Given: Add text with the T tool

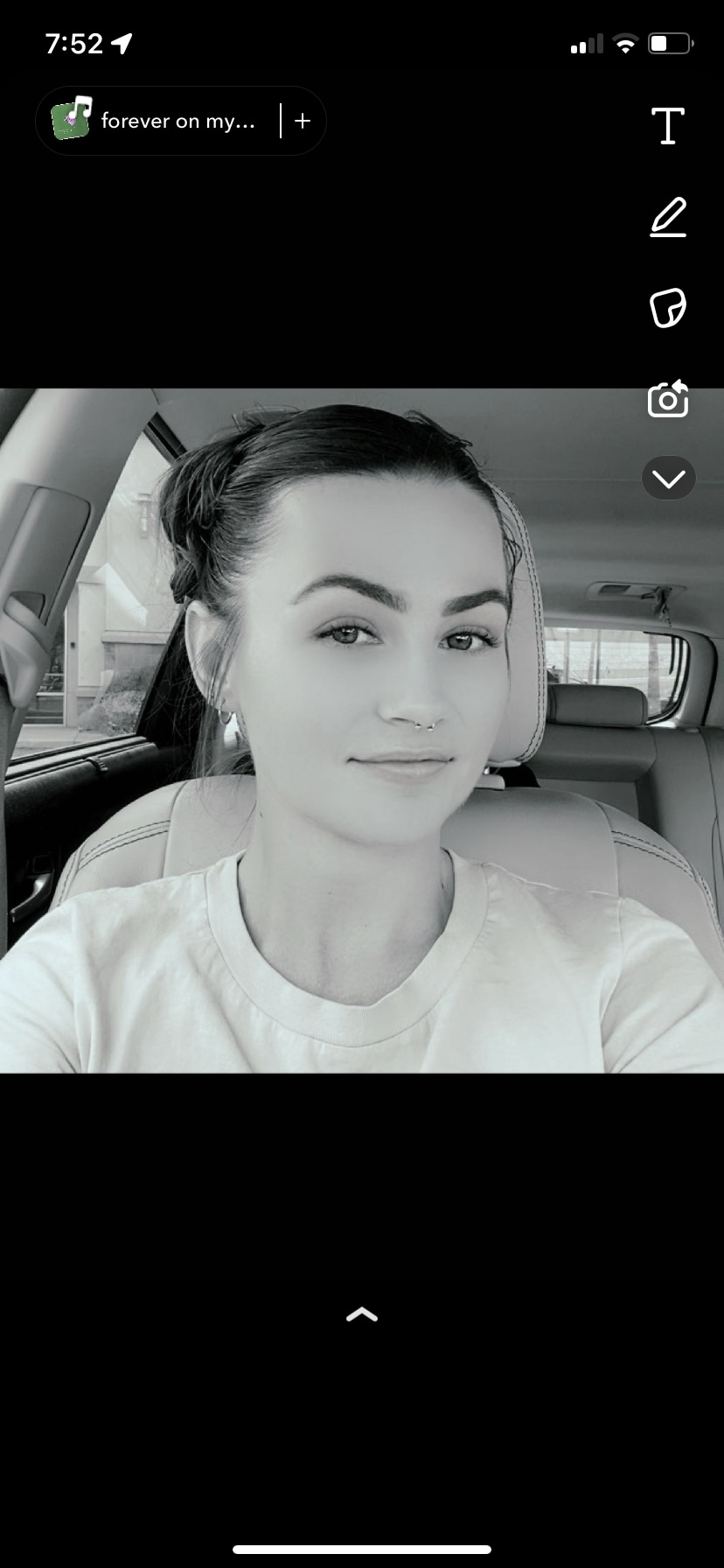Looking at the screenshot, I should (668, 126).
